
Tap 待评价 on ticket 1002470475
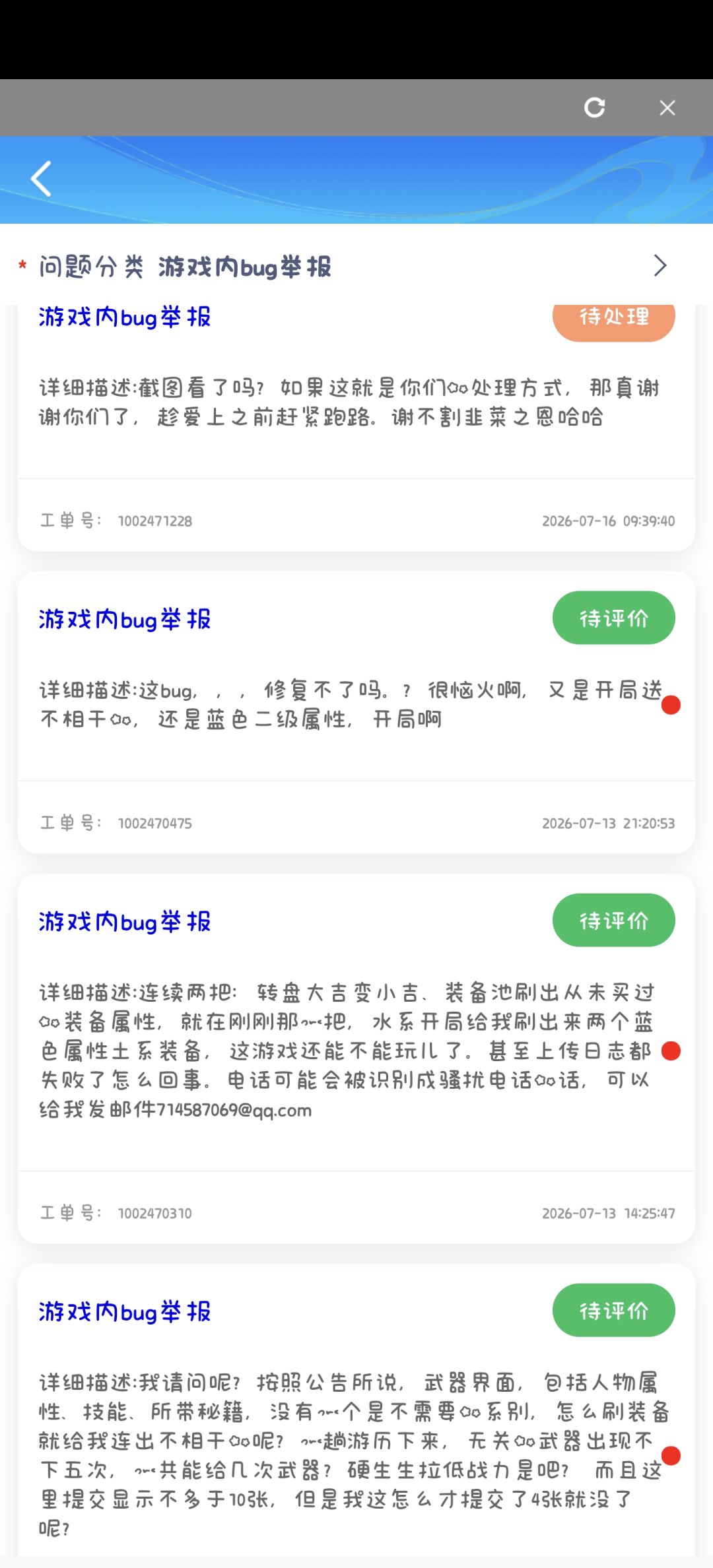(x=613, y=618)
